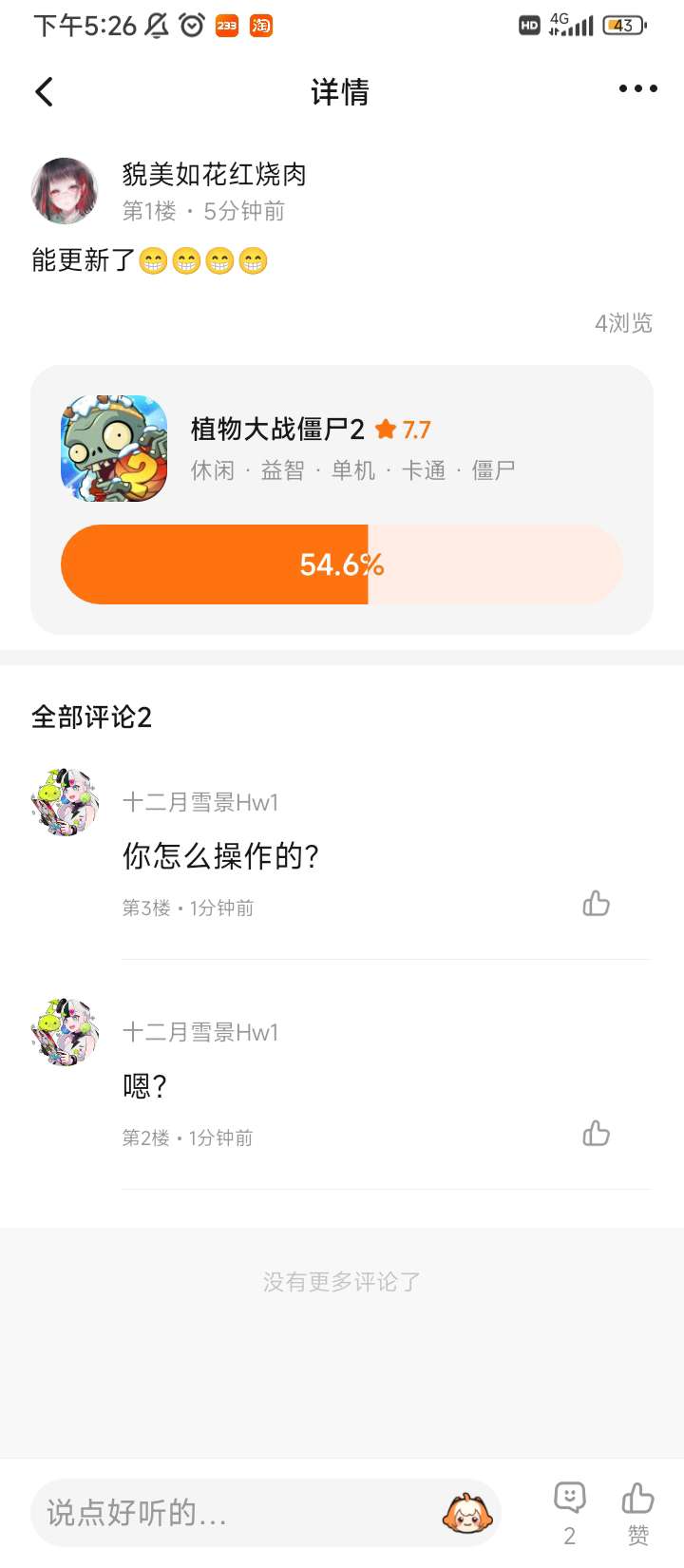The image size is (684, 1568).
Task: Like the comment 你怎么操作的?
Action: pyautogui.click(x=596, y=903)
